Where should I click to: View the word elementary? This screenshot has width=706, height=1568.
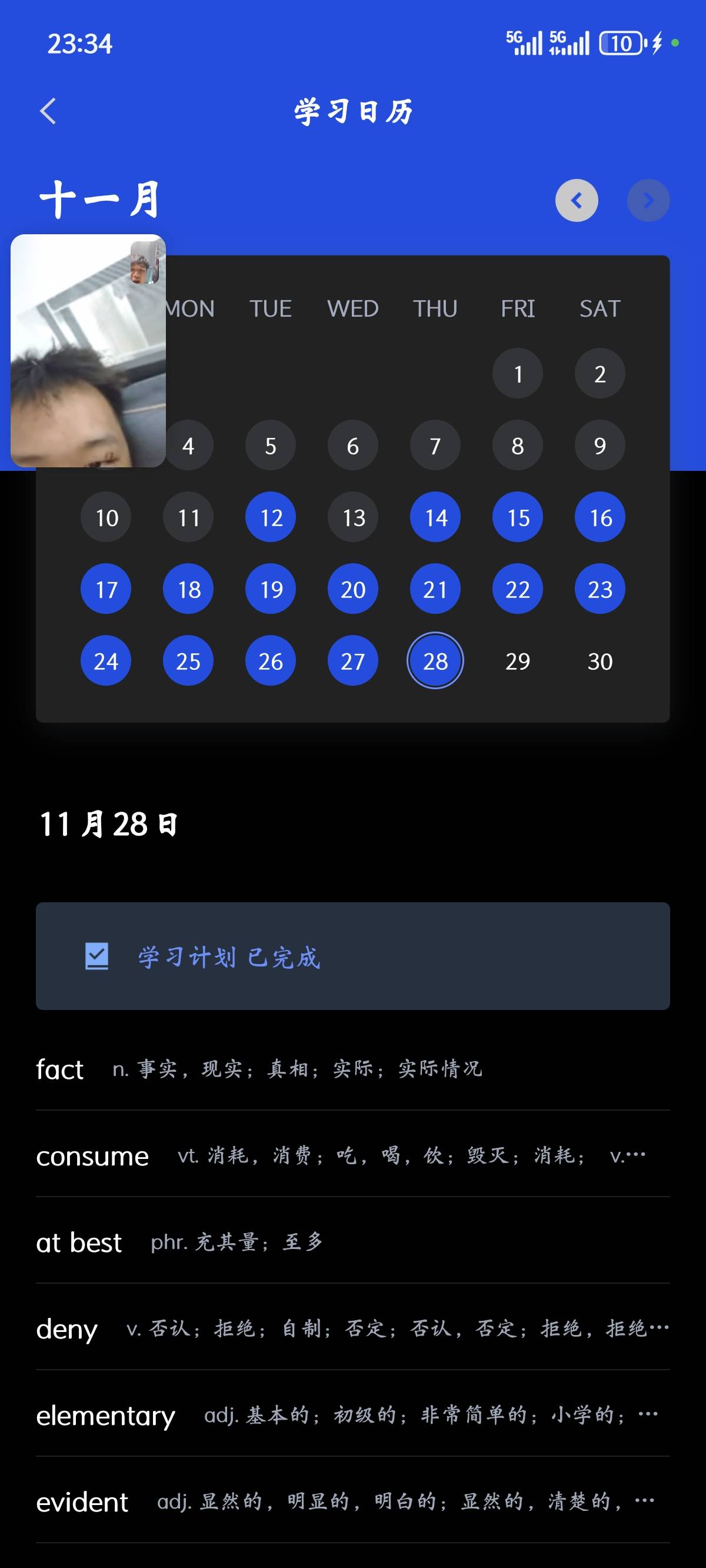pos(353,1414)
